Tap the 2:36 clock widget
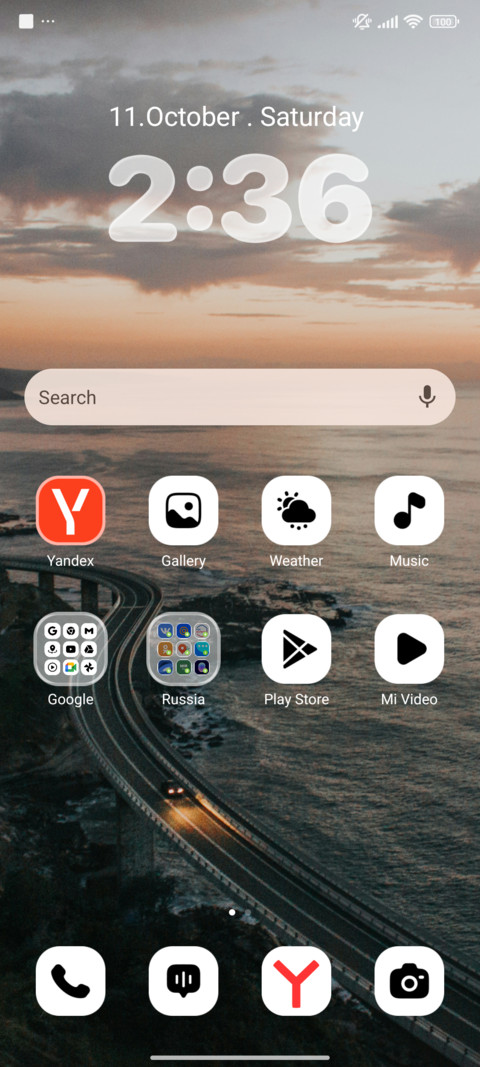 click(x=240, y=198)
